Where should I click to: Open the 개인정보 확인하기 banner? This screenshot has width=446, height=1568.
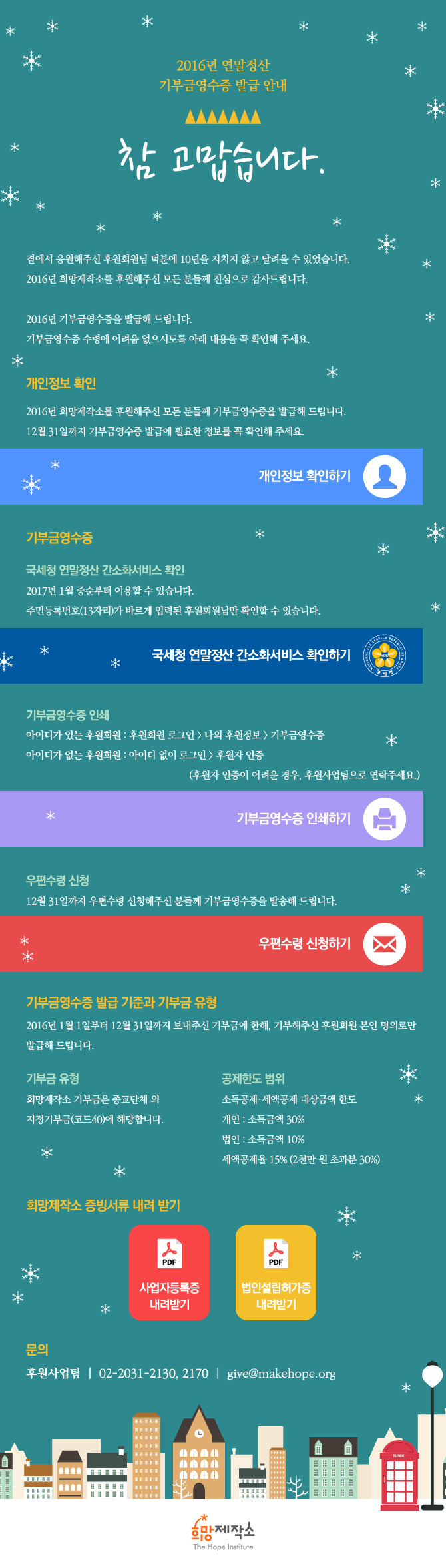click(211, 476)
